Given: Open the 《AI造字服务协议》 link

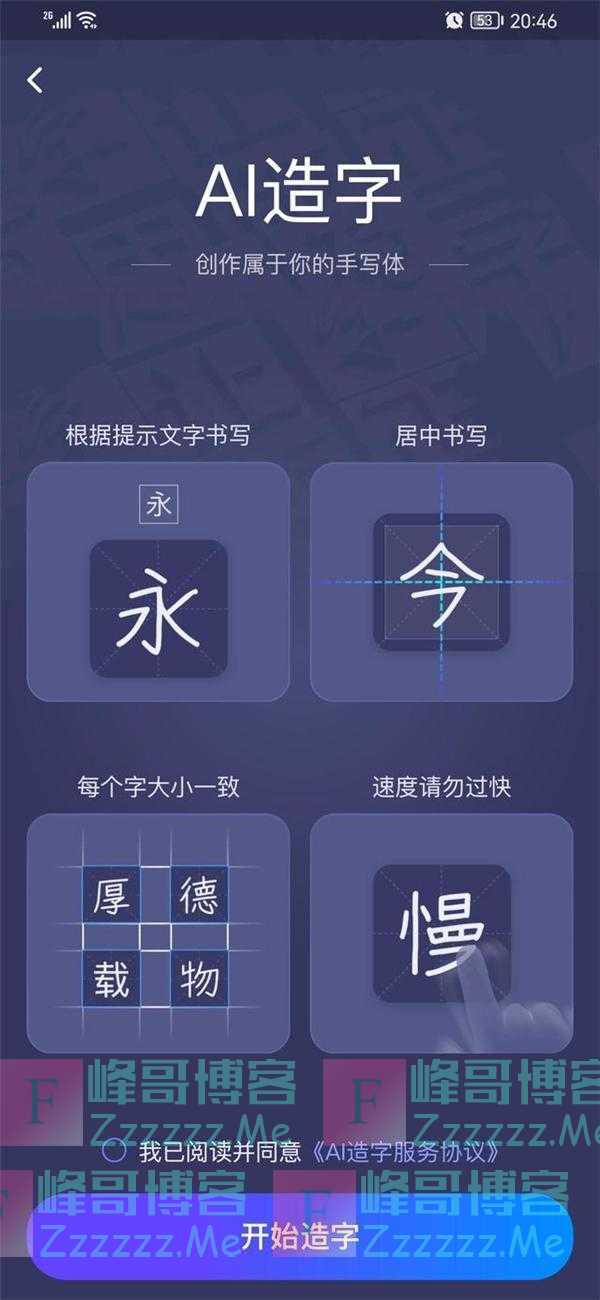Looking at the screenshot, I should point(405,1151).
